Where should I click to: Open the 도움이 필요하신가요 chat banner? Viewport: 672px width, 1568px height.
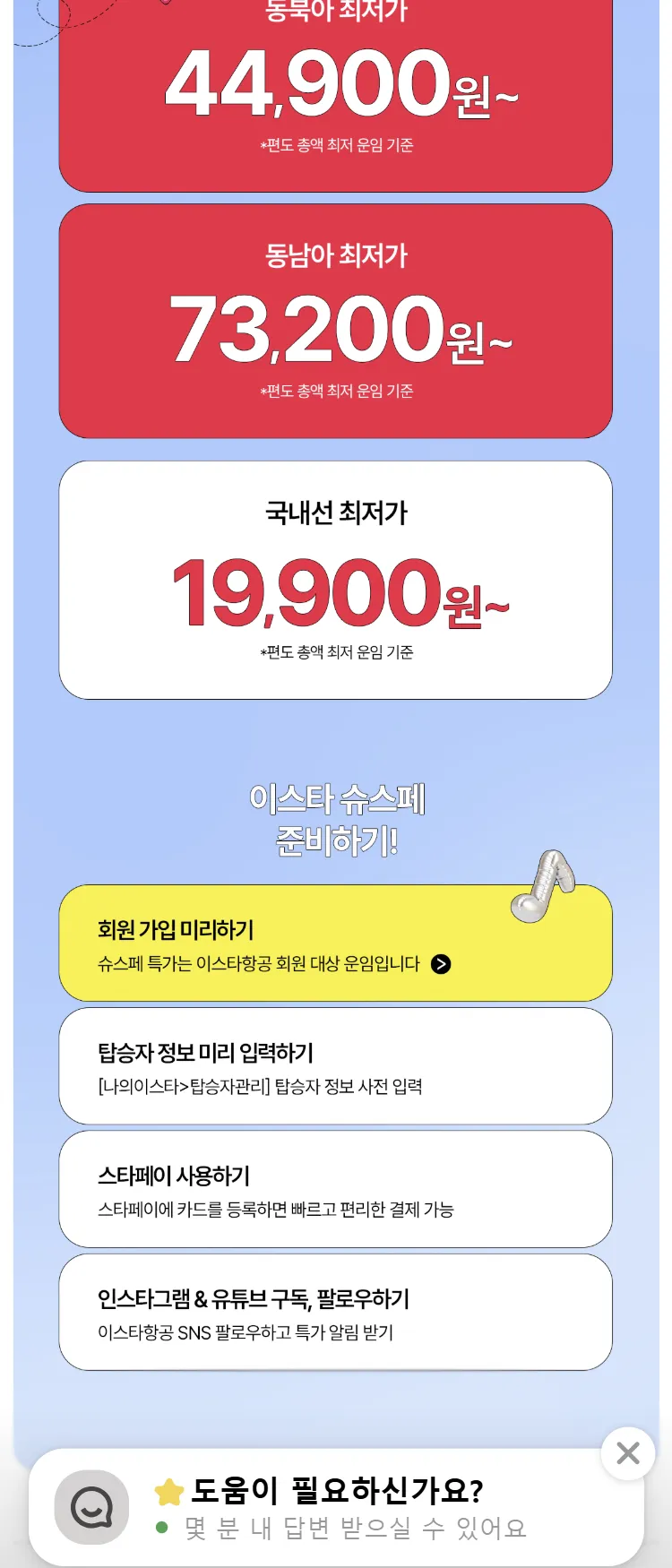pos(336,1508)
